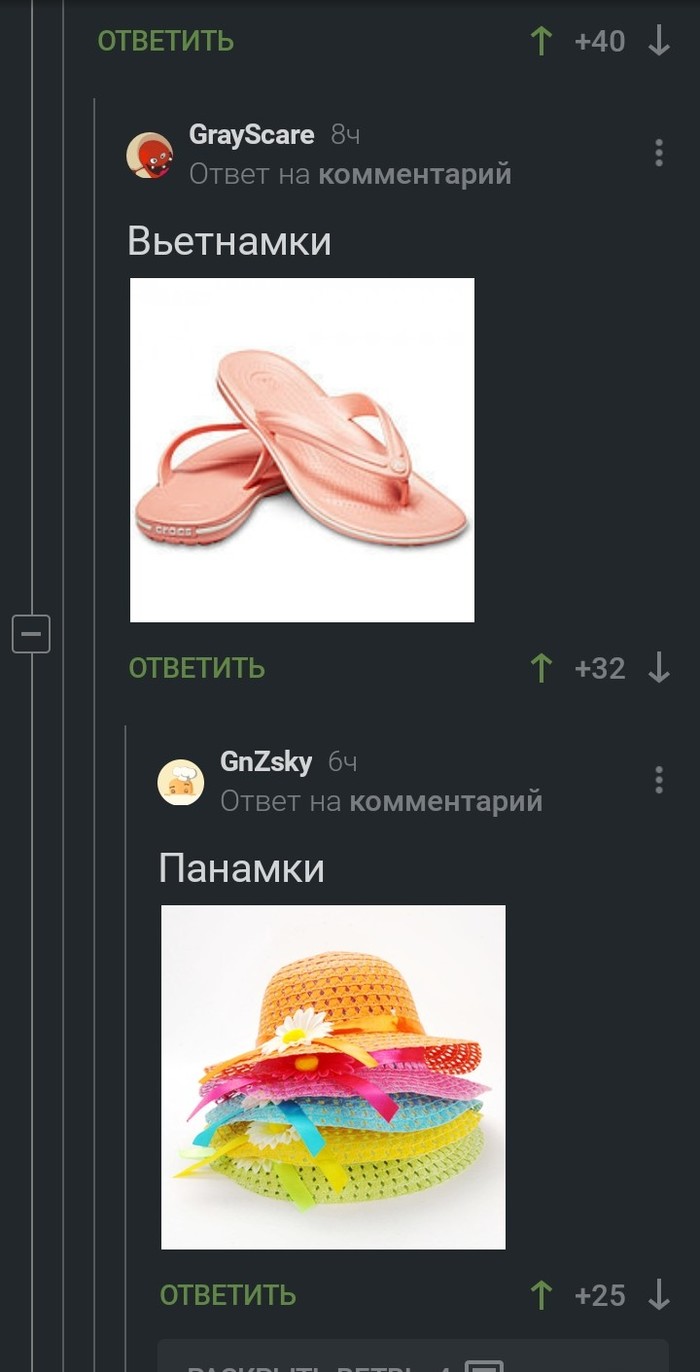Screen dimensions: 700x1372
Task: Downvote the +40 comment at top
Action: pyautogui.click(x=658, y=42)
